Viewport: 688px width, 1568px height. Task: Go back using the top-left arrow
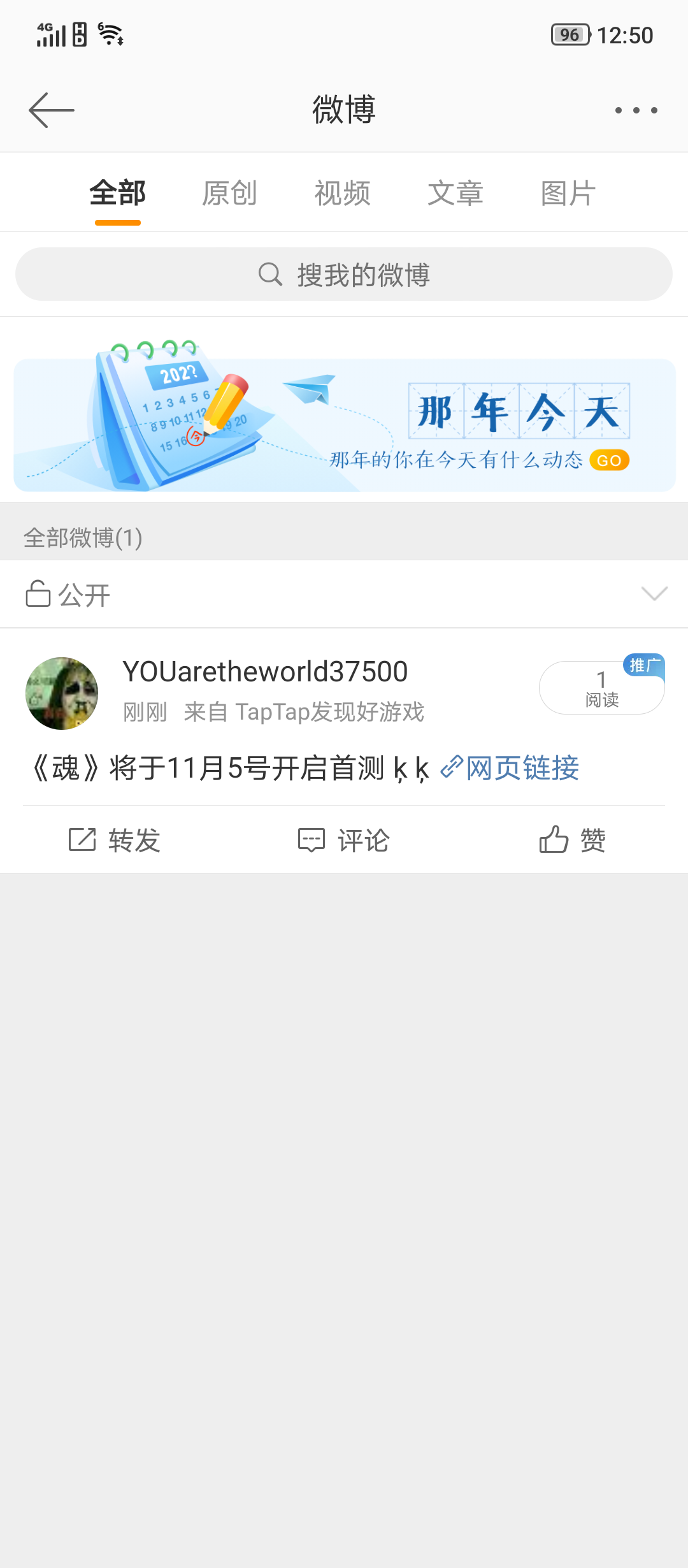[52, 110]
